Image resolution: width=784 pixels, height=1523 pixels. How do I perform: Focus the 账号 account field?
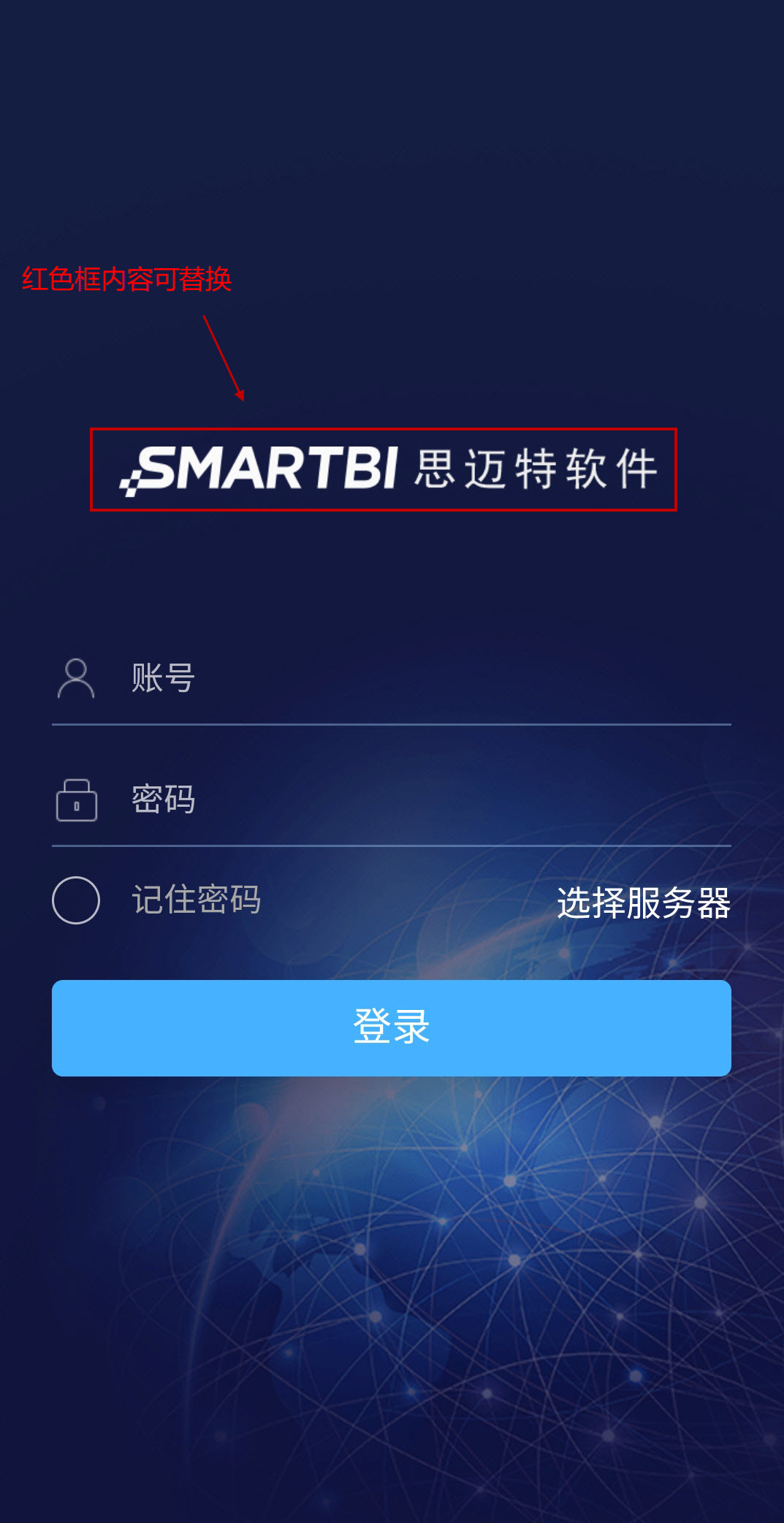[x=392, y=678]
